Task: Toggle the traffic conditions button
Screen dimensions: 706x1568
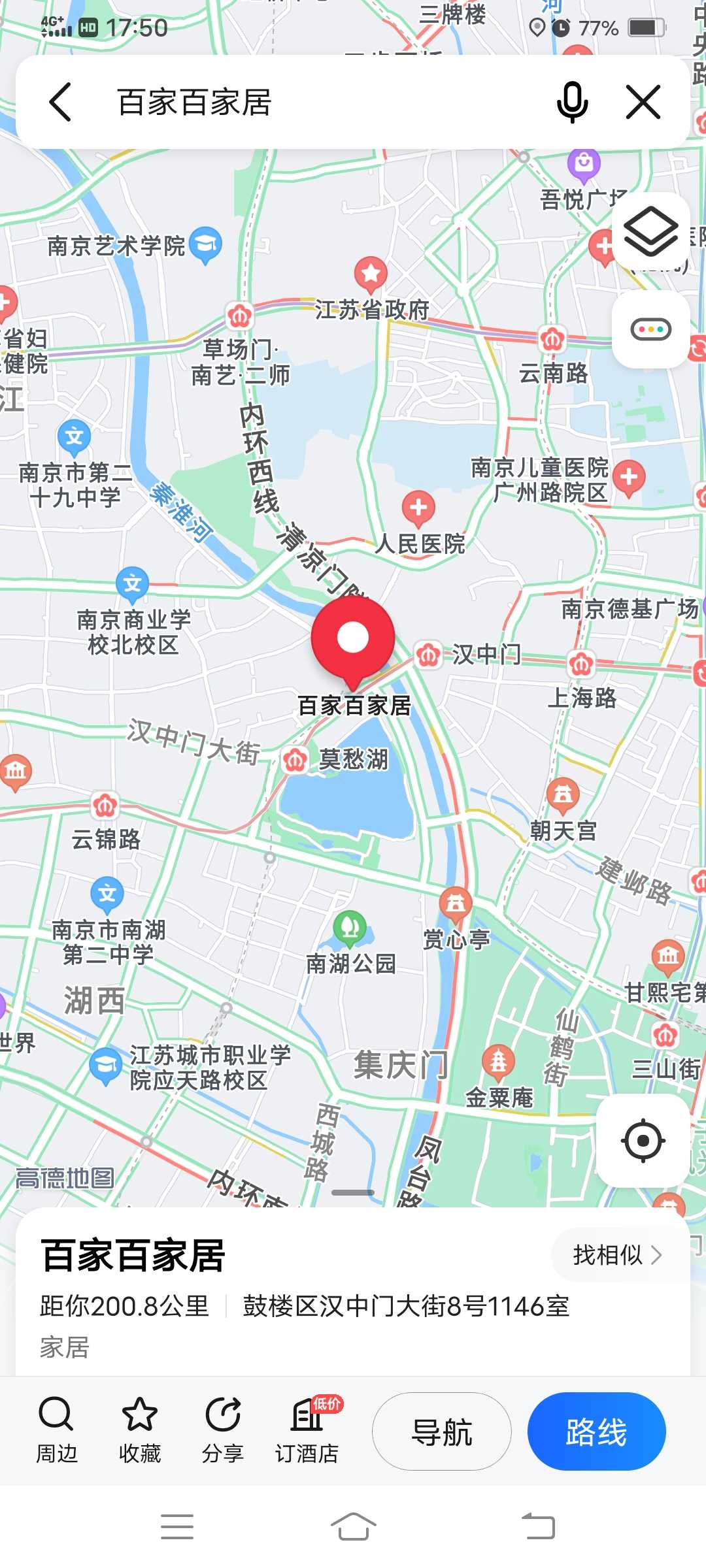Action: coord(650,329)
